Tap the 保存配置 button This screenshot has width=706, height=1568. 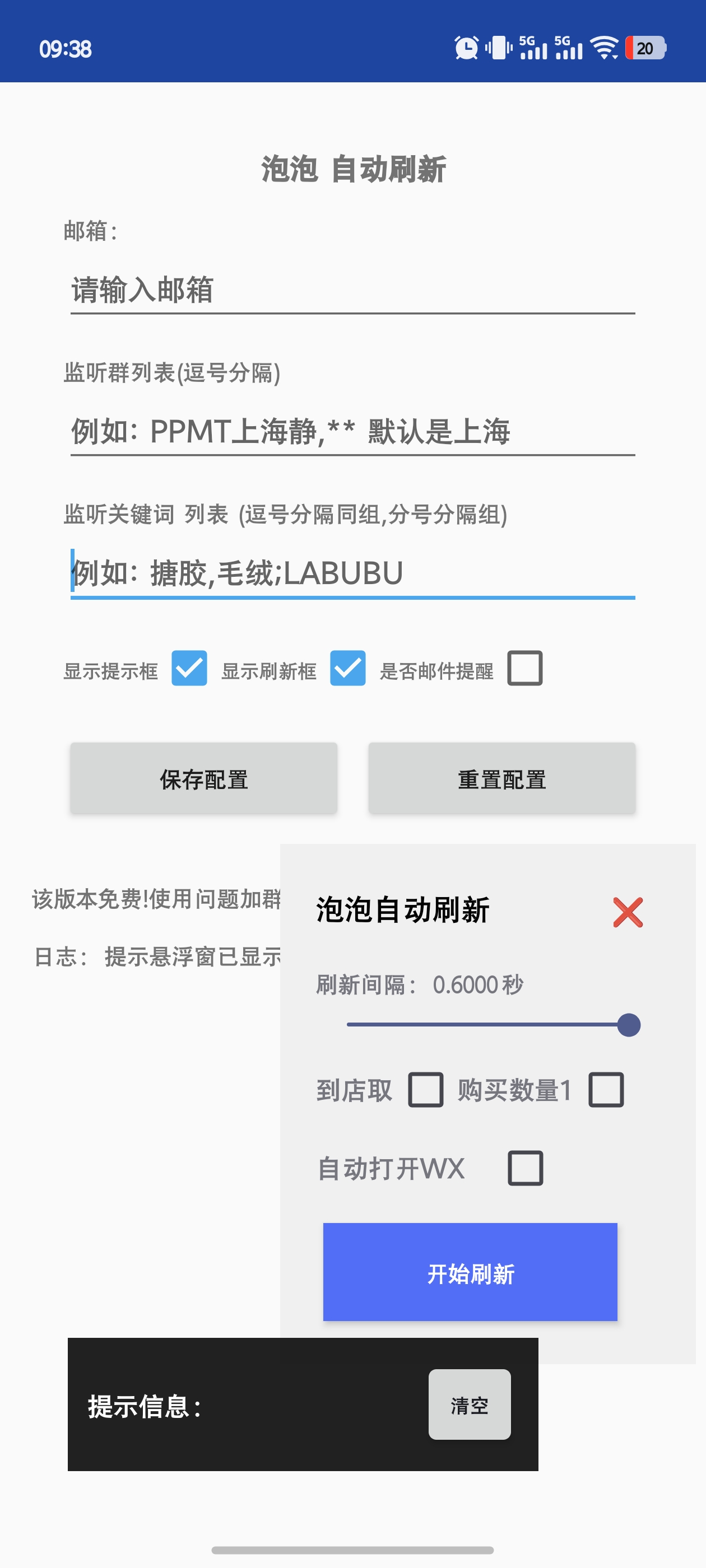pos(203,778)
